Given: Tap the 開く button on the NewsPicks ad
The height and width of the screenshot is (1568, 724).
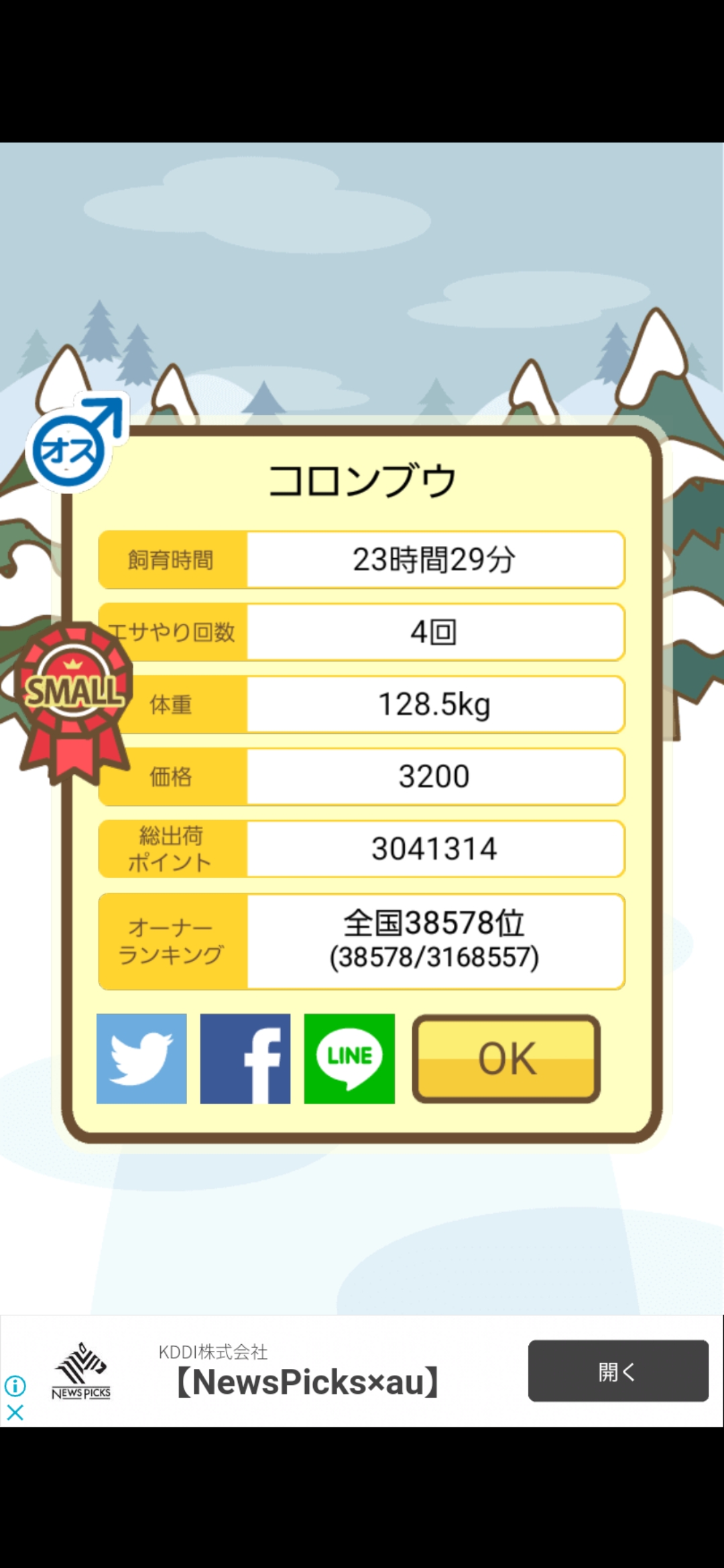Looking at the screenshot, I should click(x=618, y=1370).
